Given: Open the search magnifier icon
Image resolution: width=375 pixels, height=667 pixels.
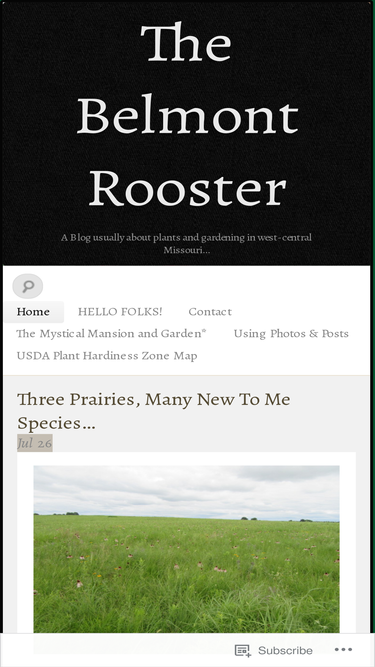Looking at the screenshot, I should 28,286.
